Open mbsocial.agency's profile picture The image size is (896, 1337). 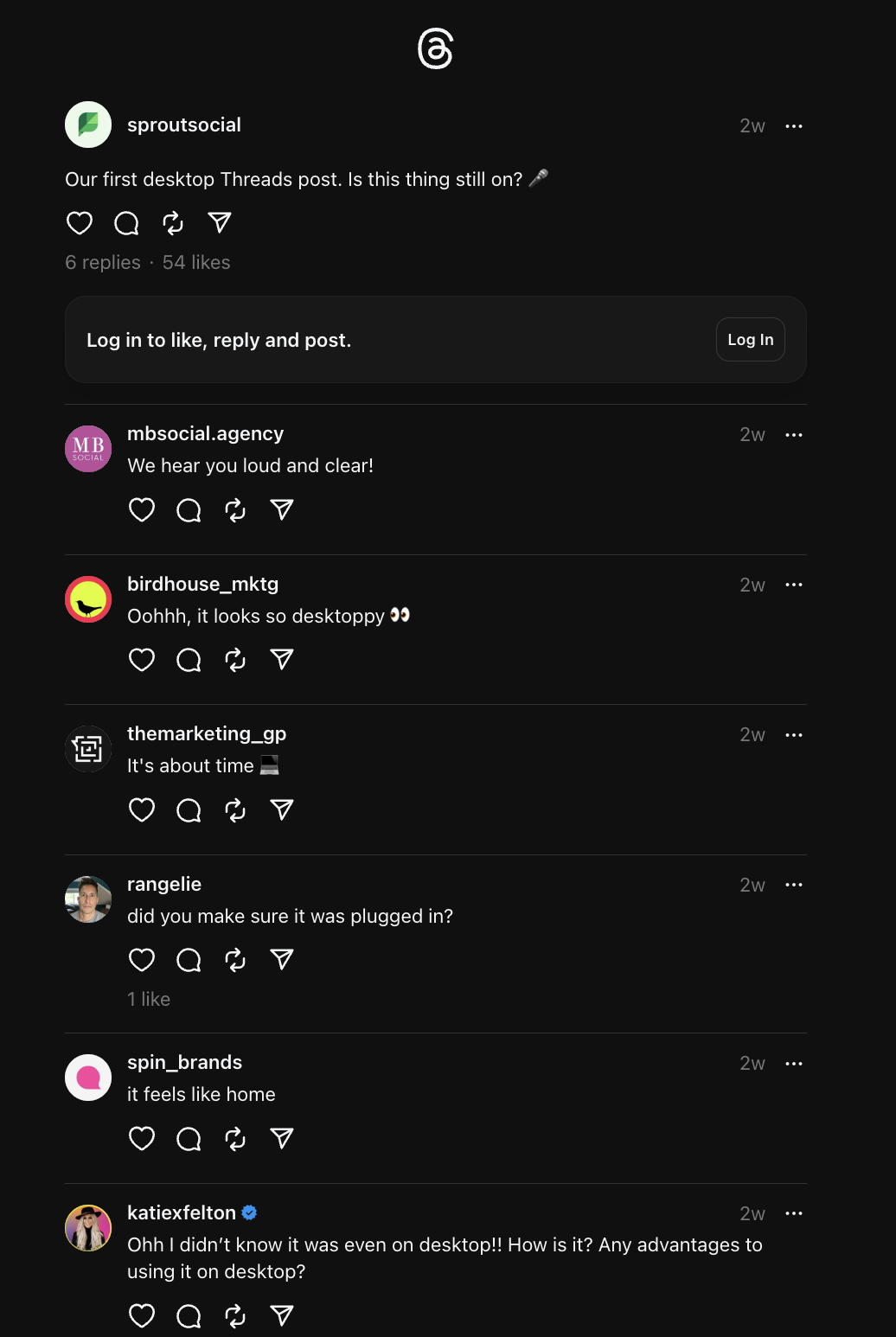[x=87, y=449]
